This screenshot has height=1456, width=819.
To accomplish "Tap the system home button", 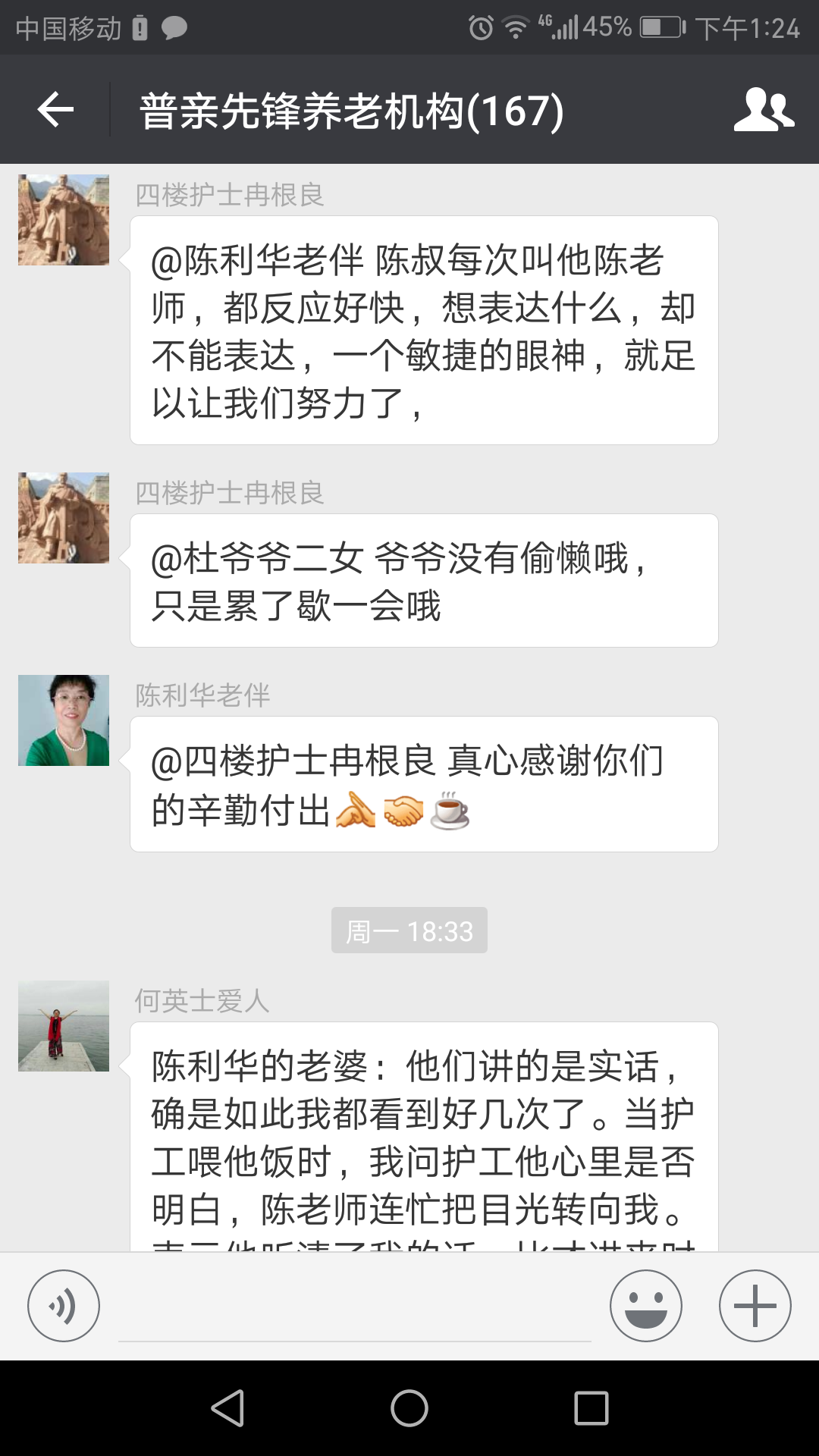I will click(409, 1408).
